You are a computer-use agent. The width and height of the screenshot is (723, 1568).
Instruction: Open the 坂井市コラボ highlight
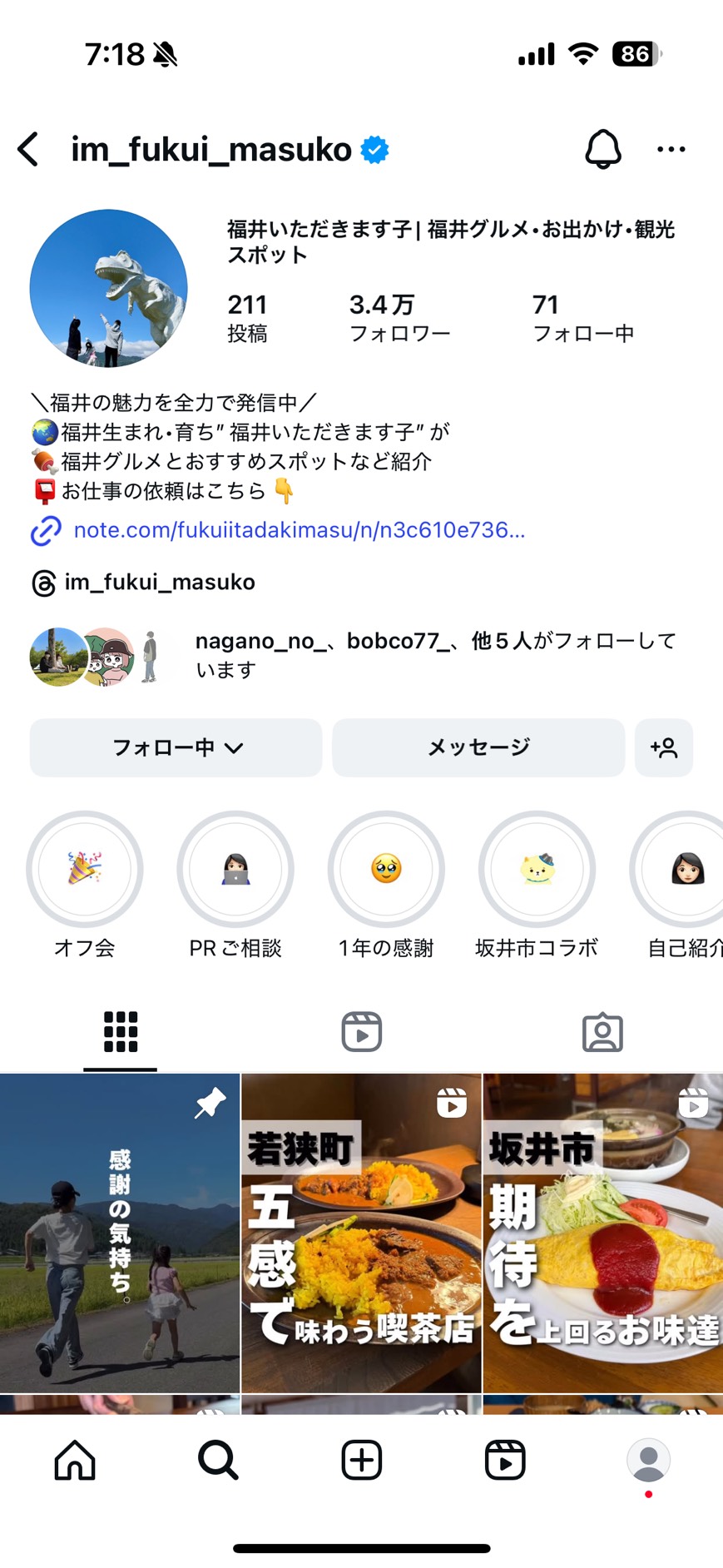(x=537, y=869)
